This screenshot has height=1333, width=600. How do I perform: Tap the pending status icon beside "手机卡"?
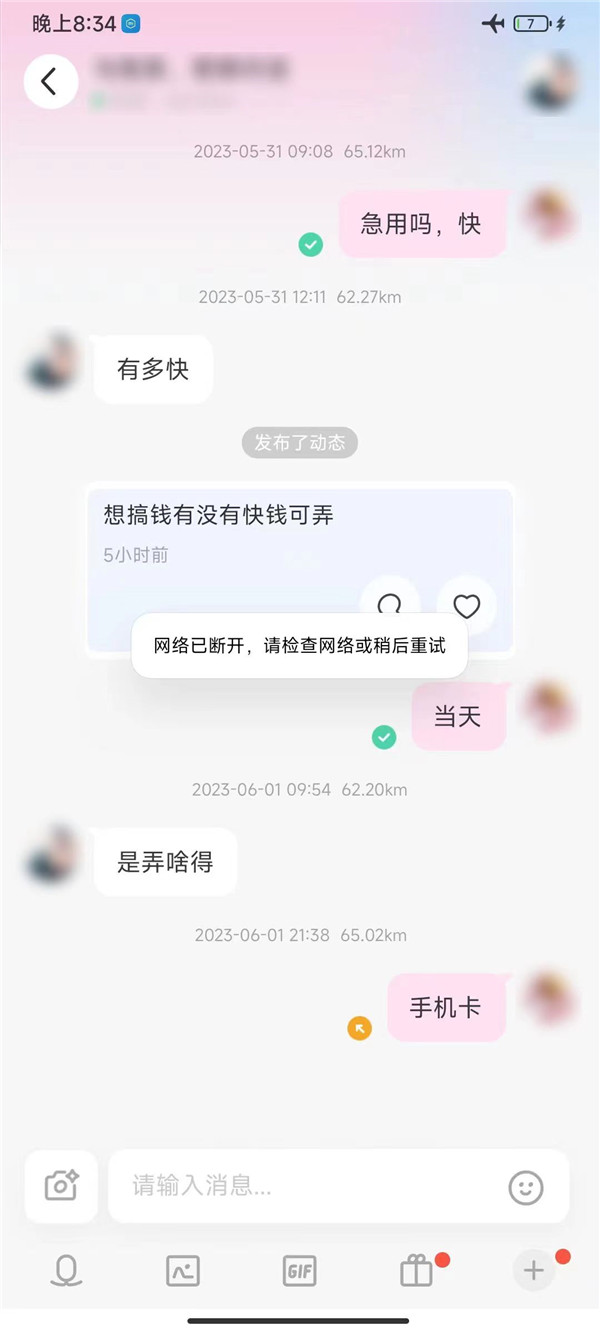point(359,1027)
